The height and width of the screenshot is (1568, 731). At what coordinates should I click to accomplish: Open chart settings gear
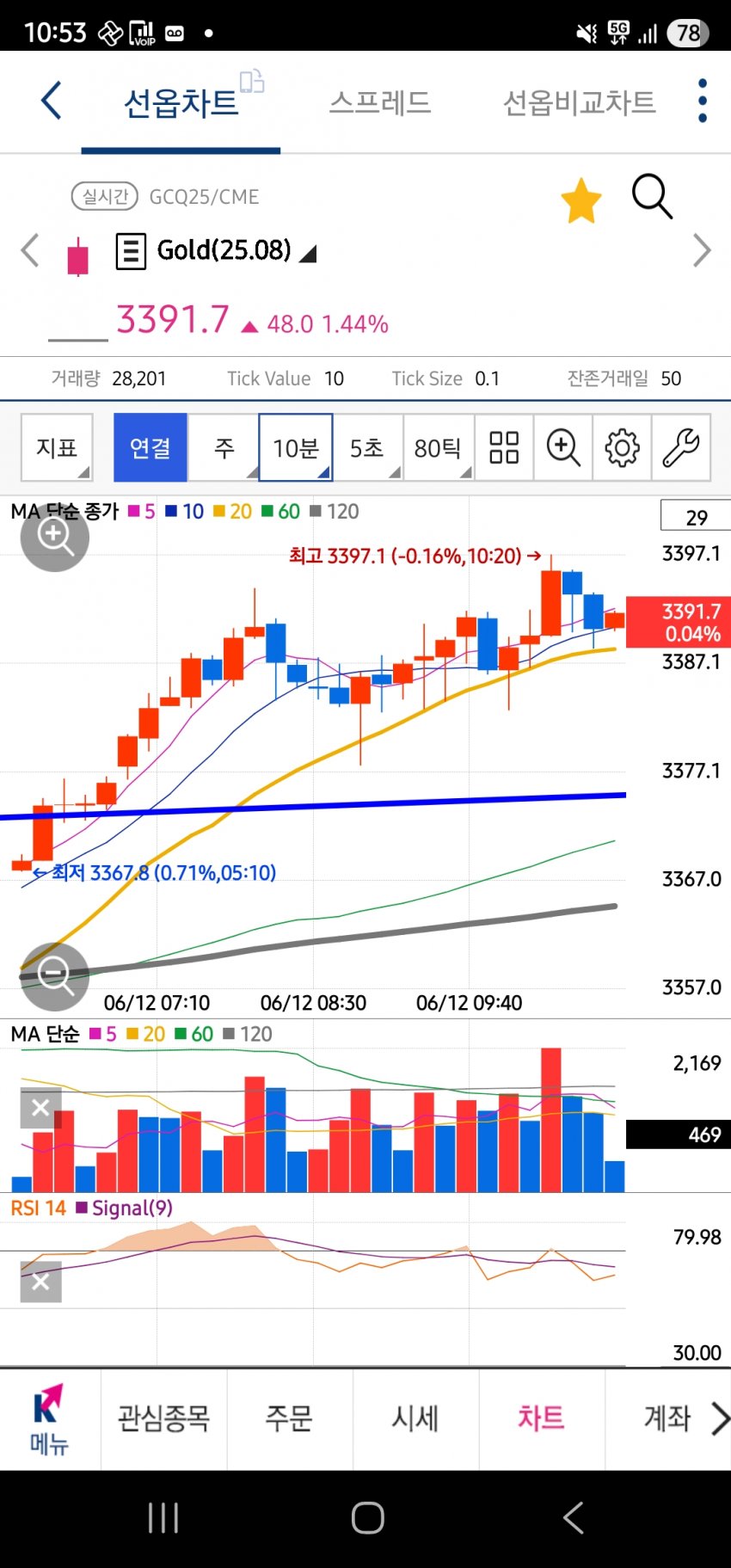(x=622, y=447)
